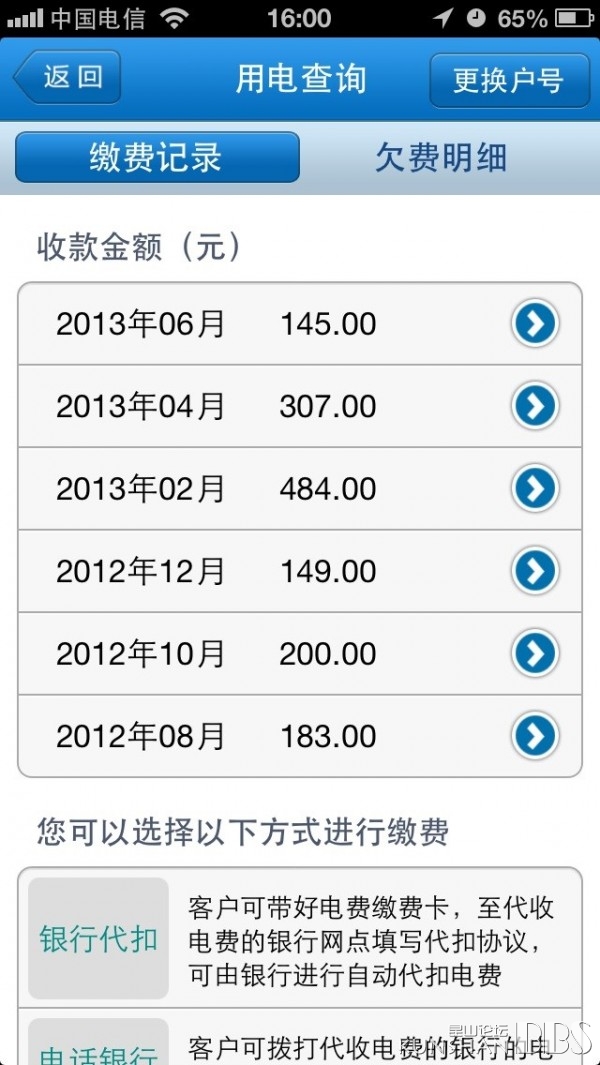Select the 缴费记录 tab
This screenshot has width=600, height=1065.
[x=157, y=158]
